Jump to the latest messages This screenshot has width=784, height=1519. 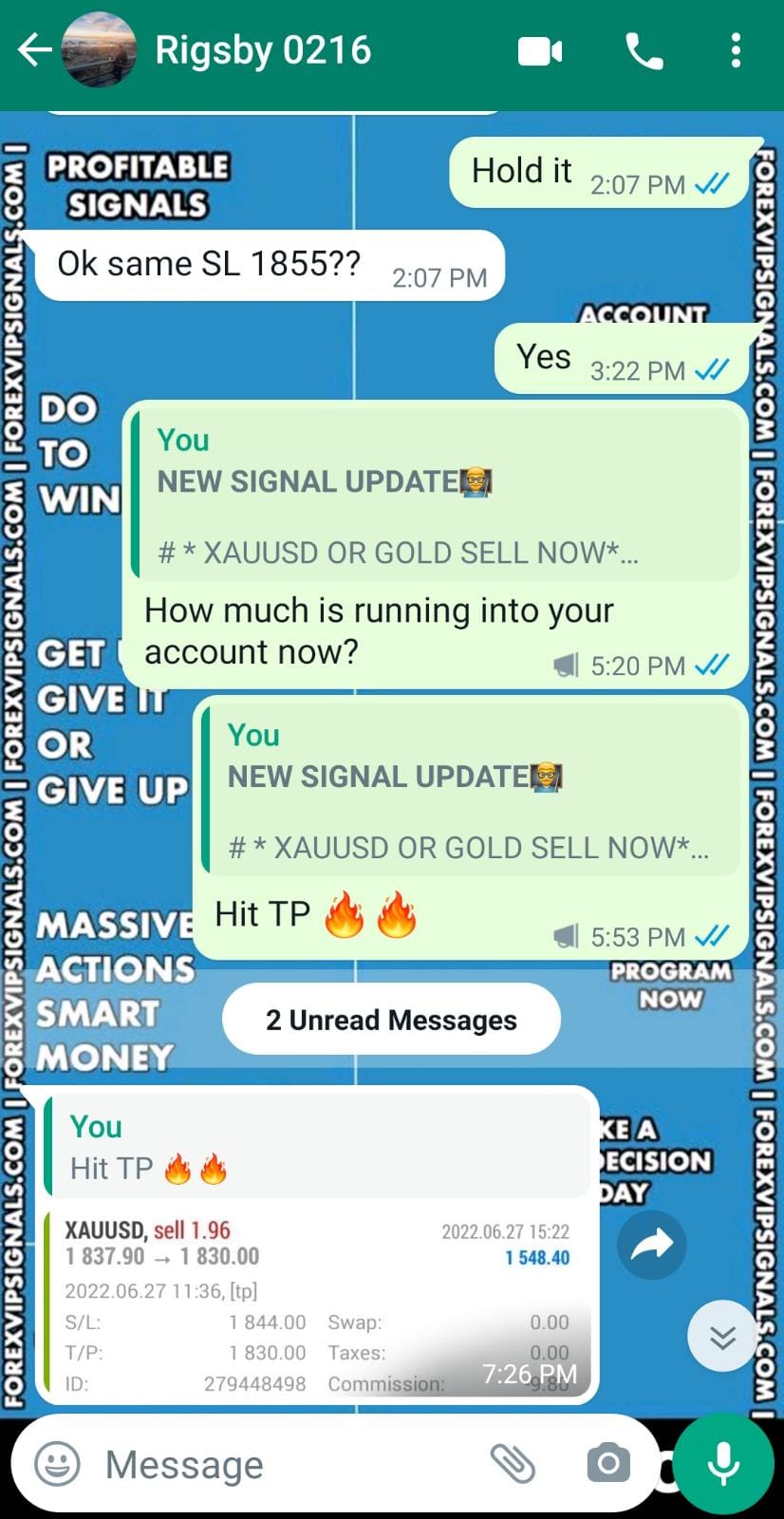click(722, 1337)
